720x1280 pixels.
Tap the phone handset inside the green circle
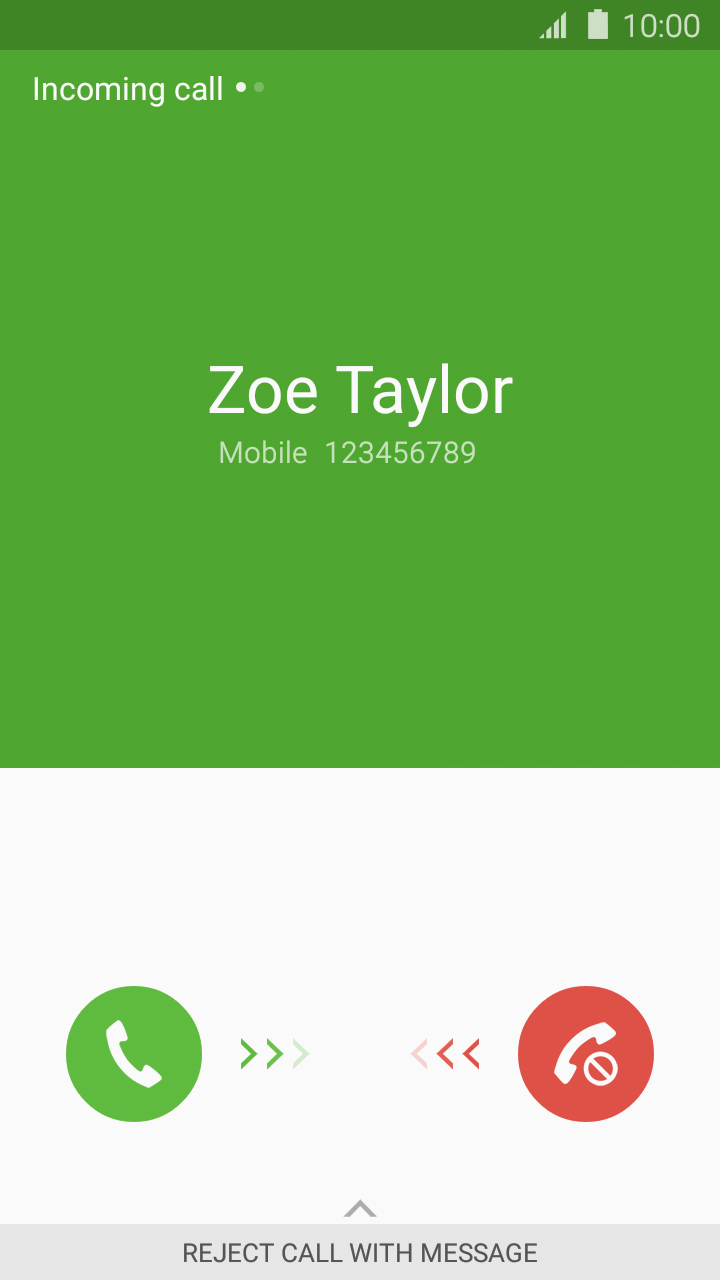(134, 1054)
